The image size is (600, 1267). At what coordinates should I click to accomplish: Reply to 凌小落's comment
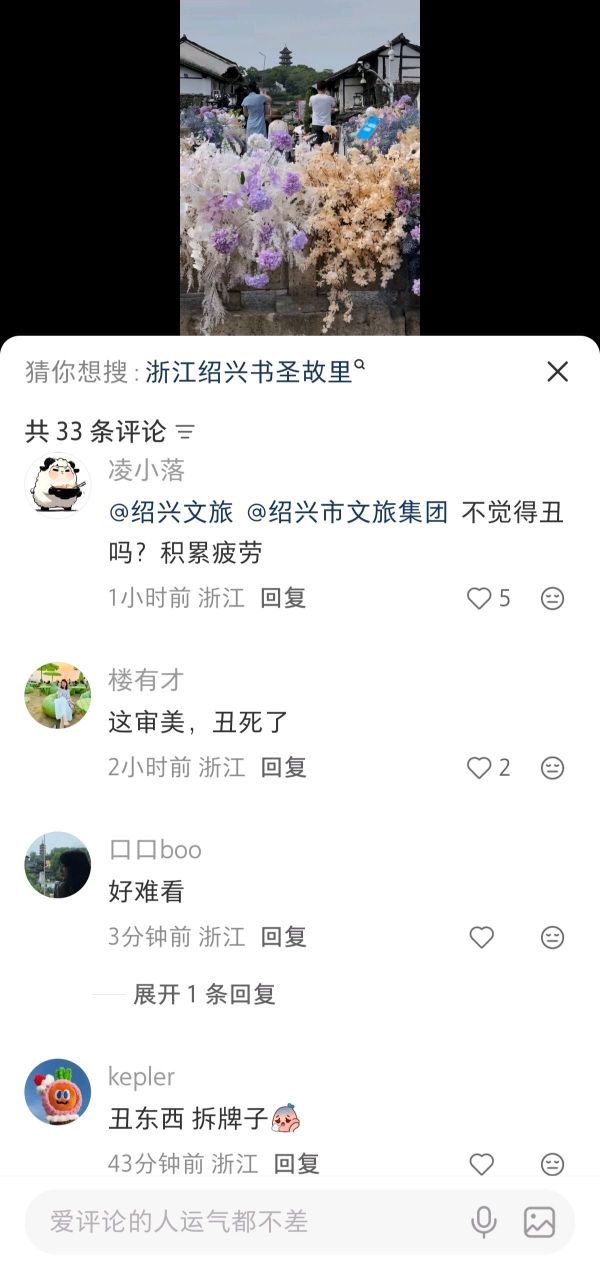point(283,598)
